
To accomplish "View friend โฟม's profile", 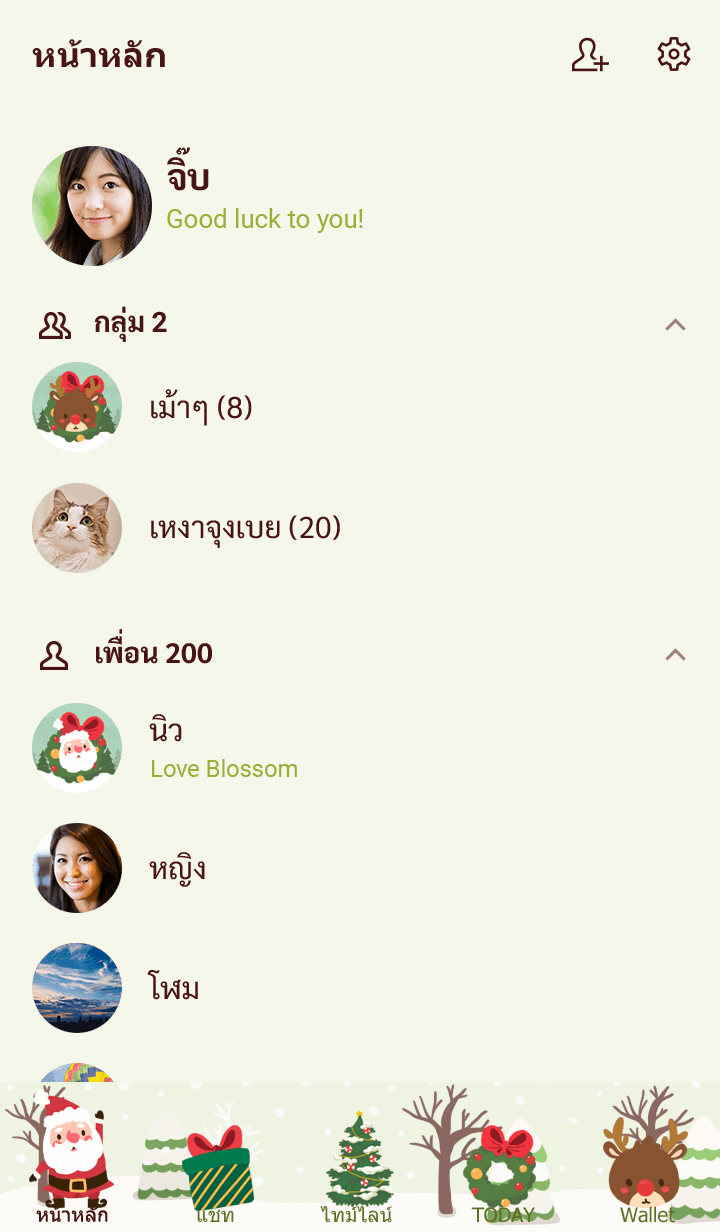I will (x=174, y=988).
